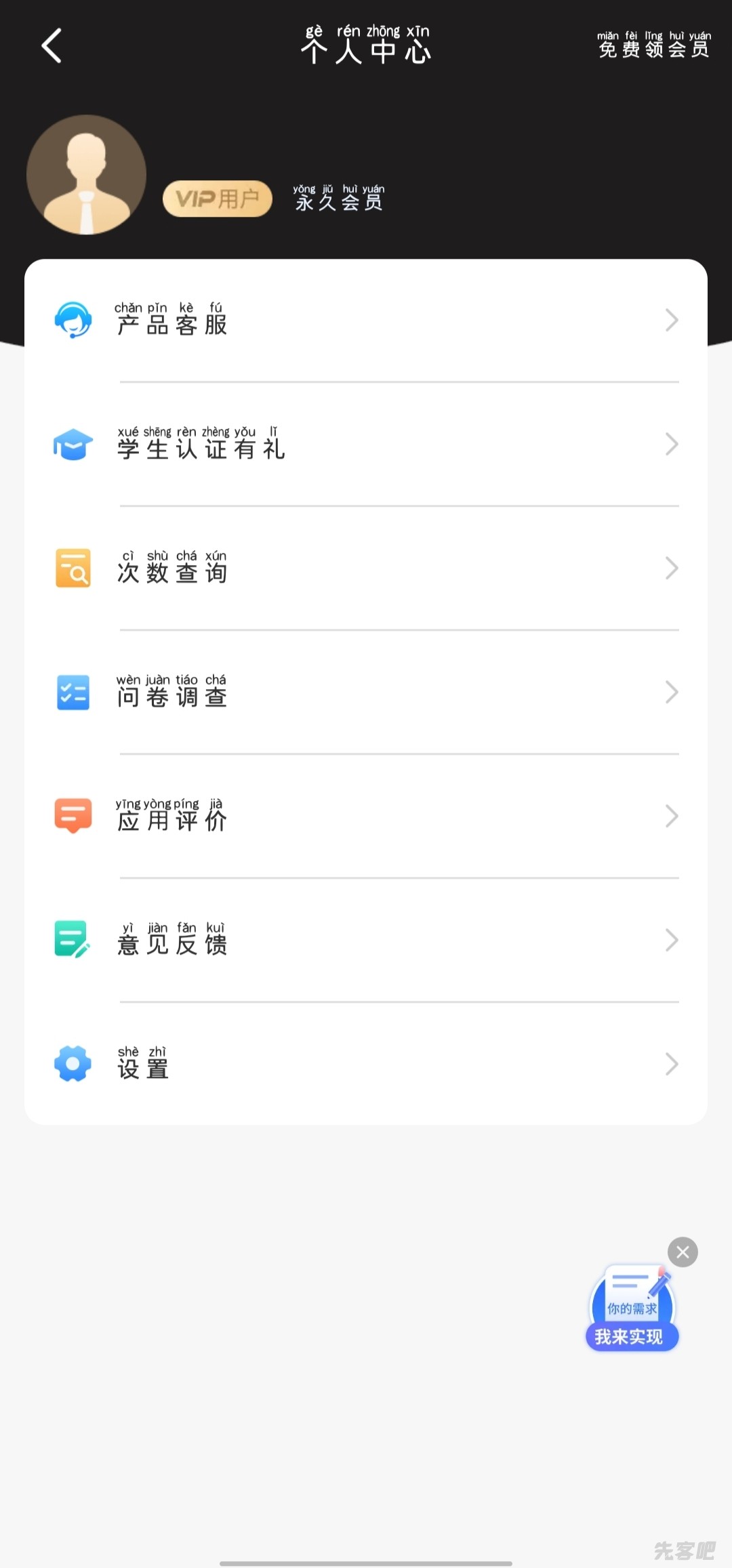Open 应用评价 app rating
This screenshot has height=1568, width=732.
point(366,816)
